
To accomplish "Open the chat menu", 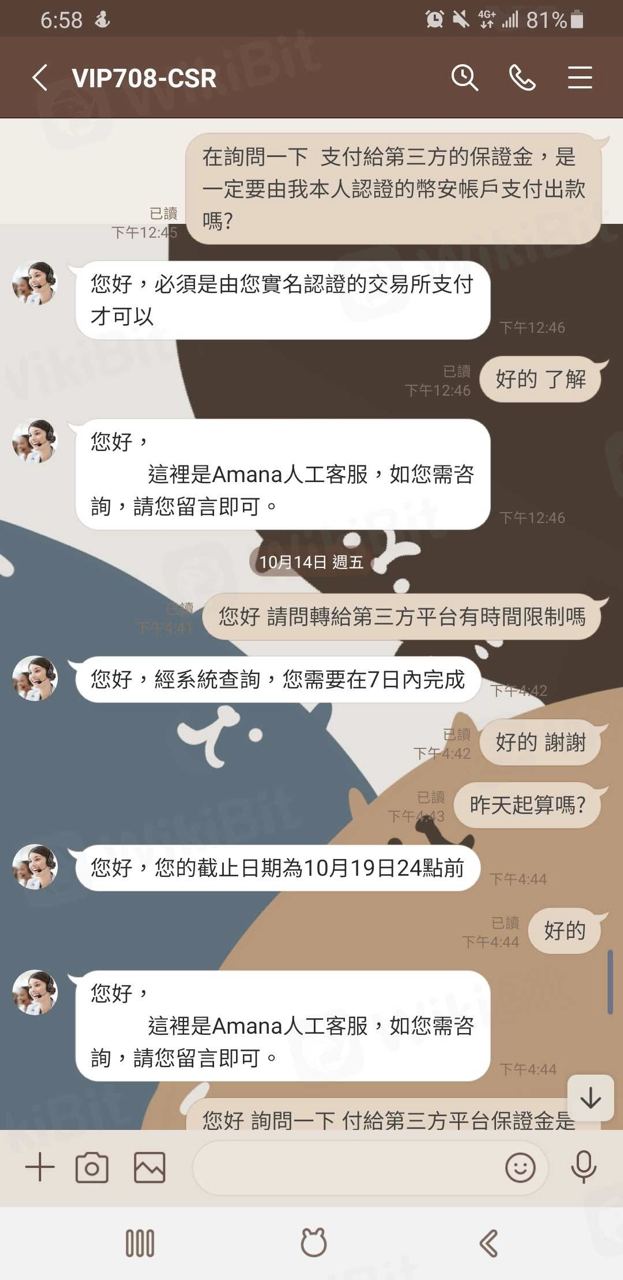I will (x=580, y=78).
